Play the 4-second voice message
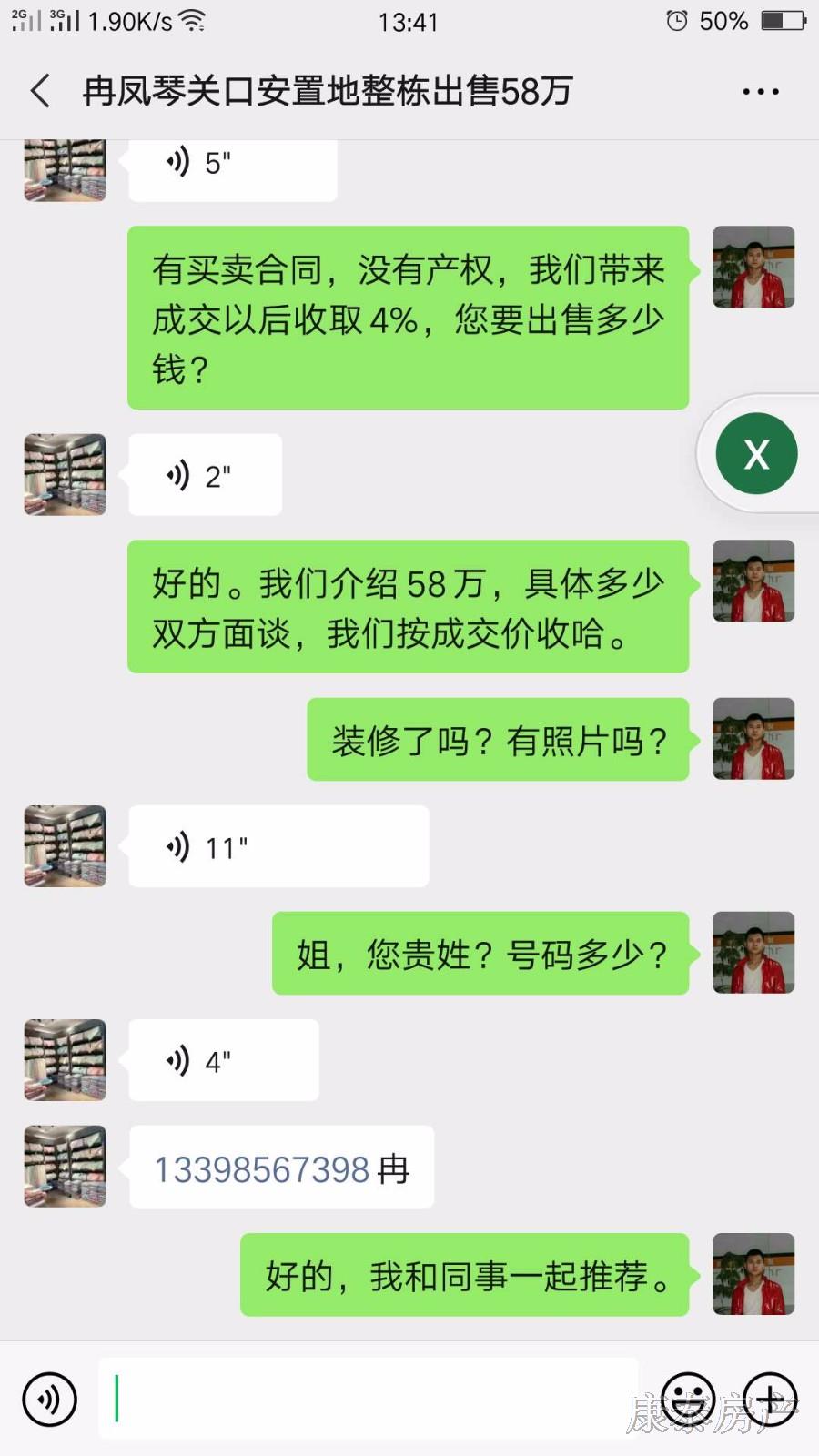Screen dimensions: 819x1456 (223, 1061)
